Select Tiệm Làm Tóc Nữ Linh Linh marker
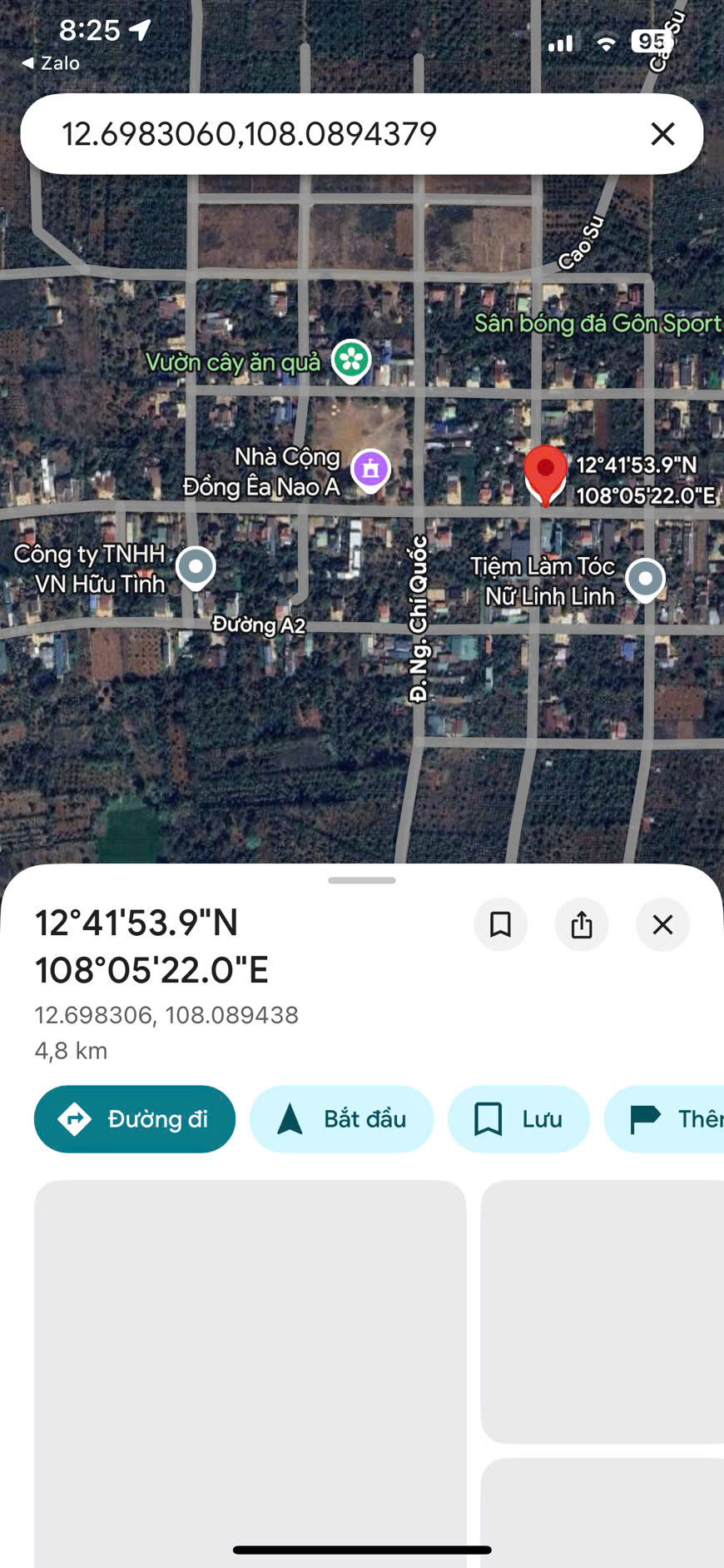Image resolution: width=724 pixels, height=1568 pixels. 645,579
